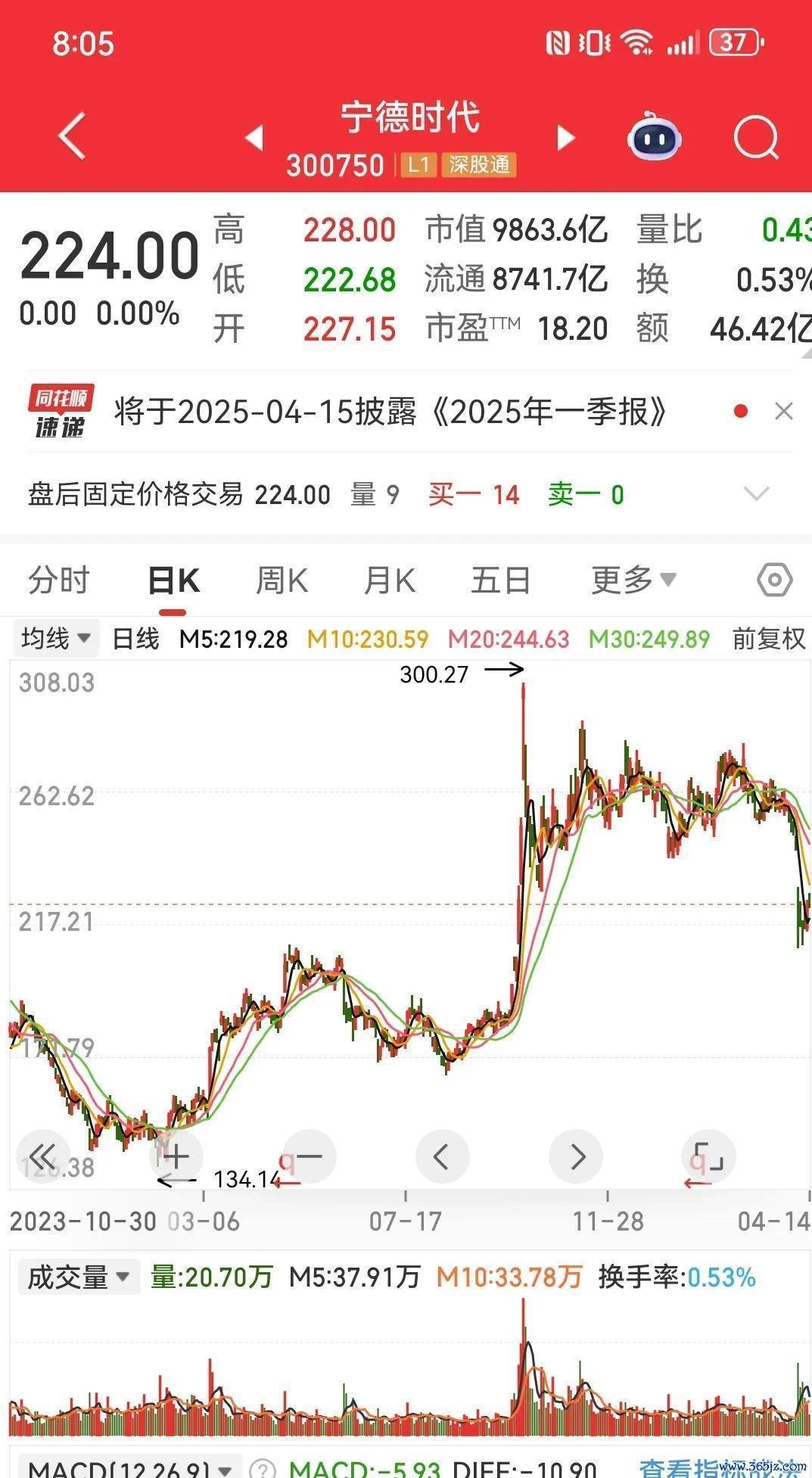
Task: Switch to the previous stock
Action: click(x=254, y=138)
